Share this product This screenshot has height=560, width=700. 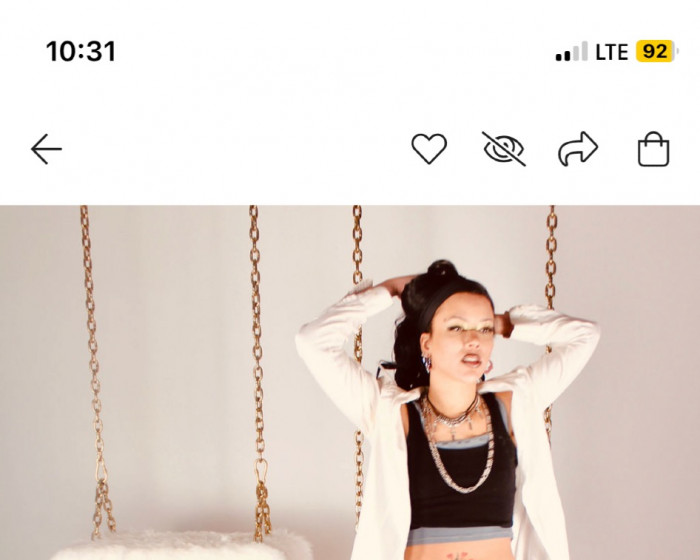[x=577, y=150]
